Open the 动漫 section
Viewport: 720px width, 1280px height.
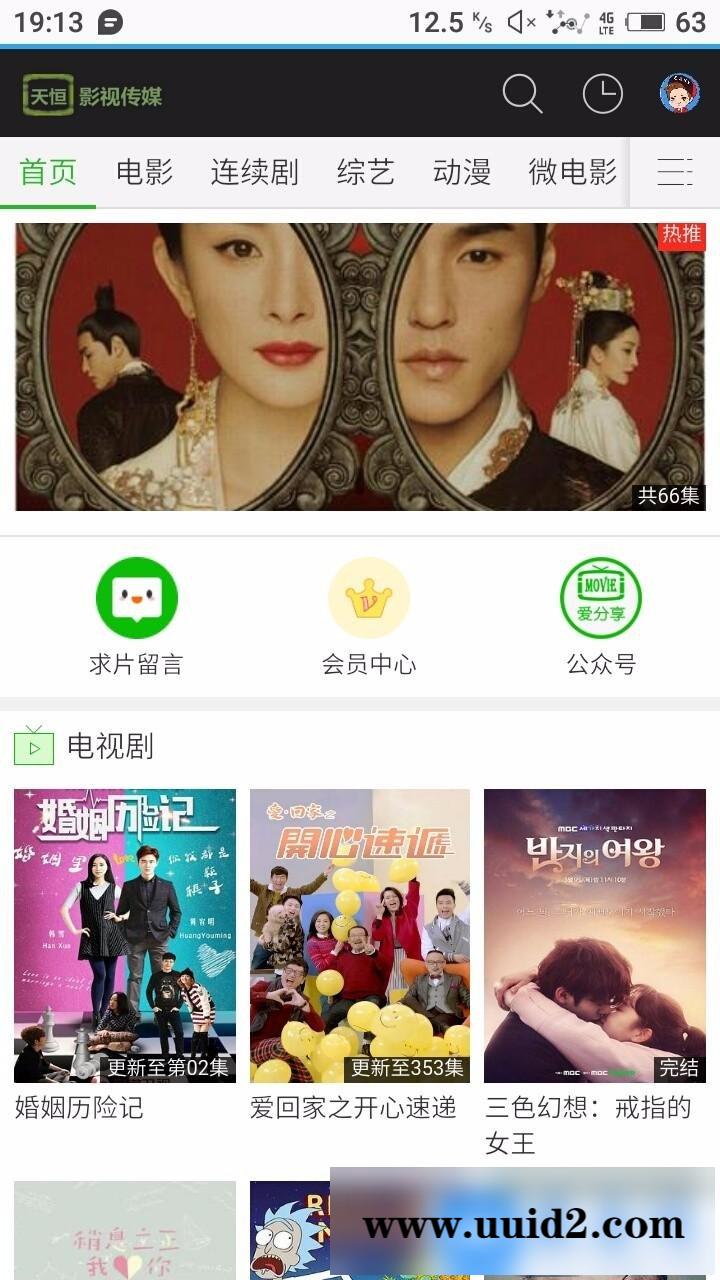click(x=461, y=171)
